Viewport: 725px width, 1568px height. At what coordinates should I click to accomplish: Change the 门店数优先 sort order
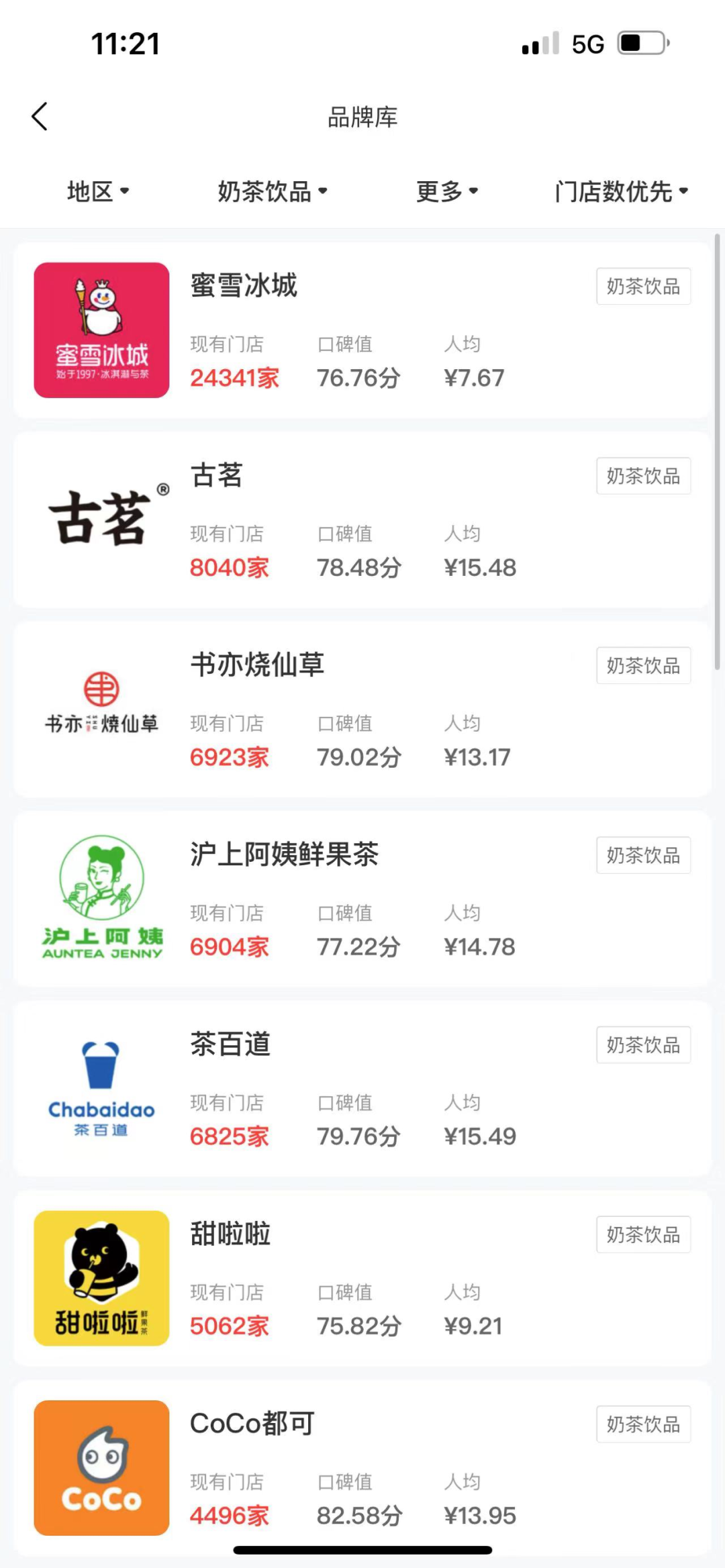[621, 191]
